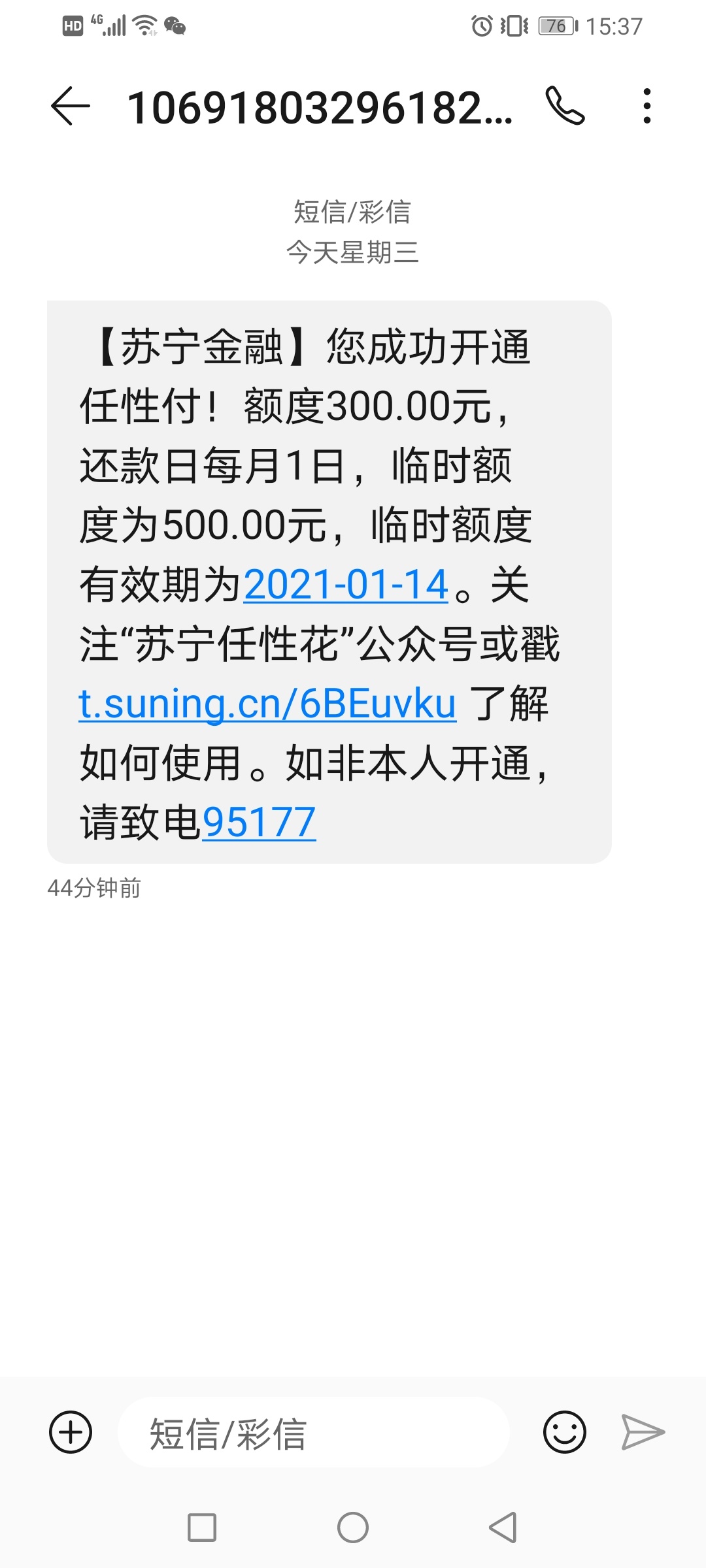Open the plus attachment button
The width and height of the screenshot is (706, 1568).
tap(71, 1433)
